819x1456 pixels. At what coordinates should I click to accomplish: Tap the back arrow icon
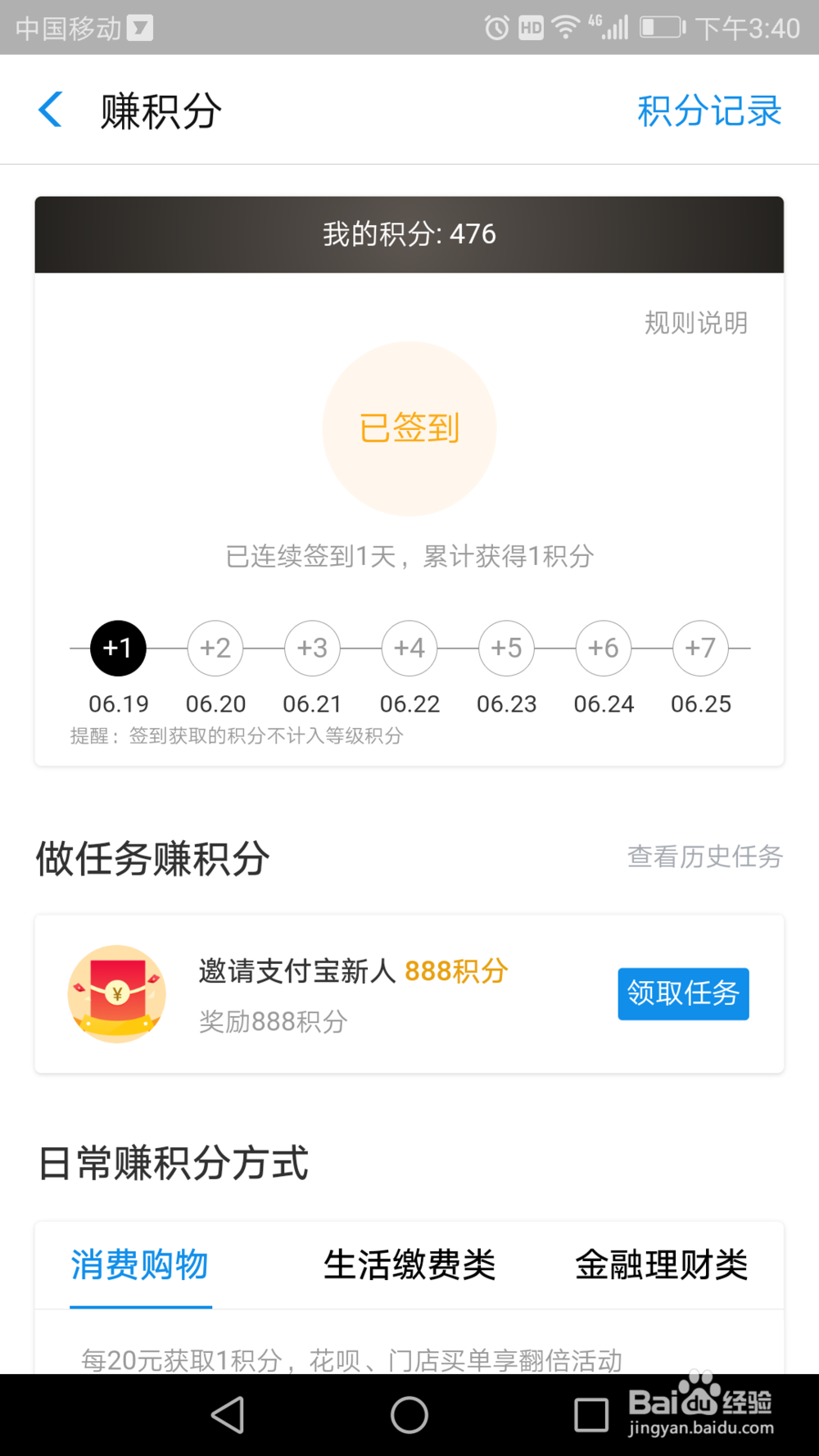point(50,108)
